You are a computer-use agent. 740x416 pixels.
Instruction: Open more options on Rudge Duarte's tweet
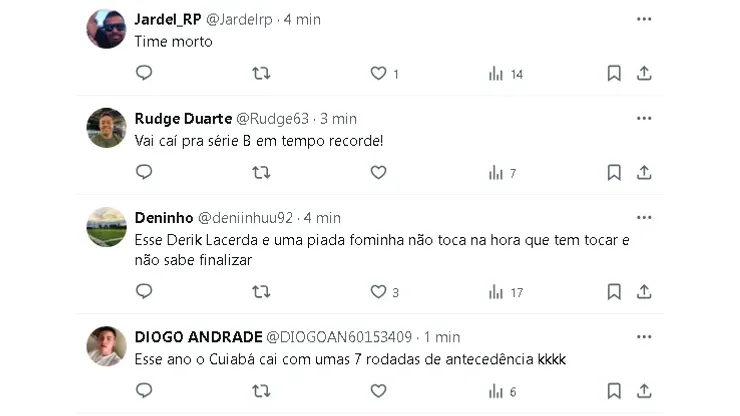coord(644,118)
